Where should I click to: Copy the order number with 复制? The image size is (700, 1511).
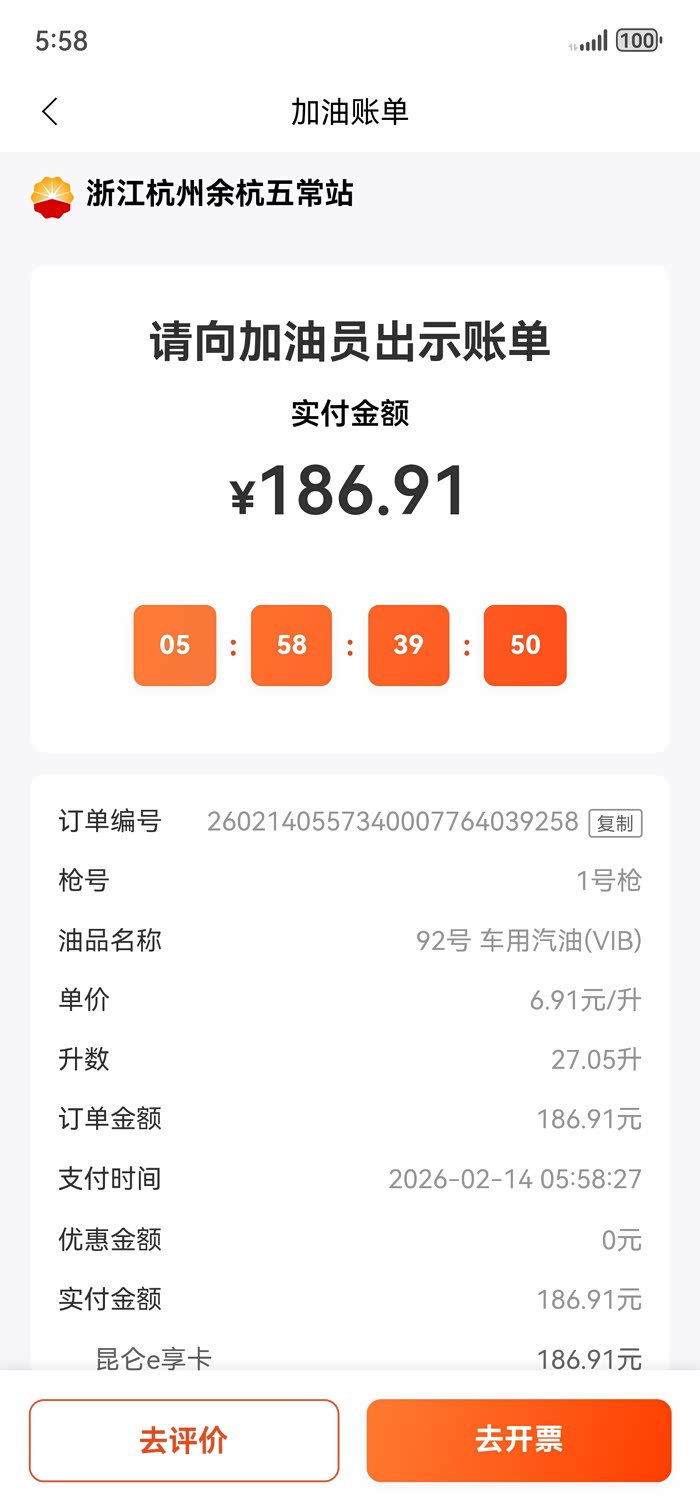tap(615, 823)
